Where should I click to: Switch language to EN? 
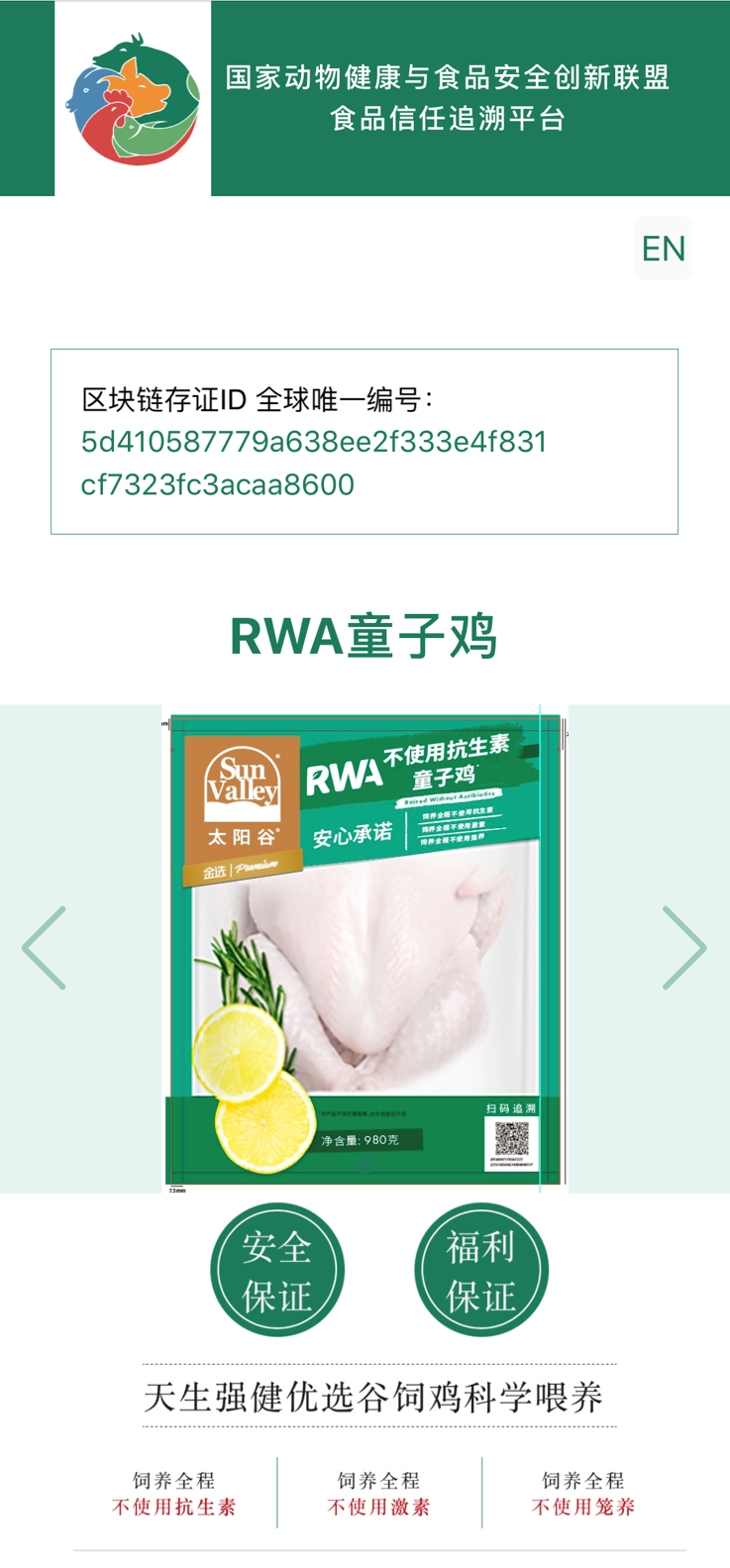[663, 249]
